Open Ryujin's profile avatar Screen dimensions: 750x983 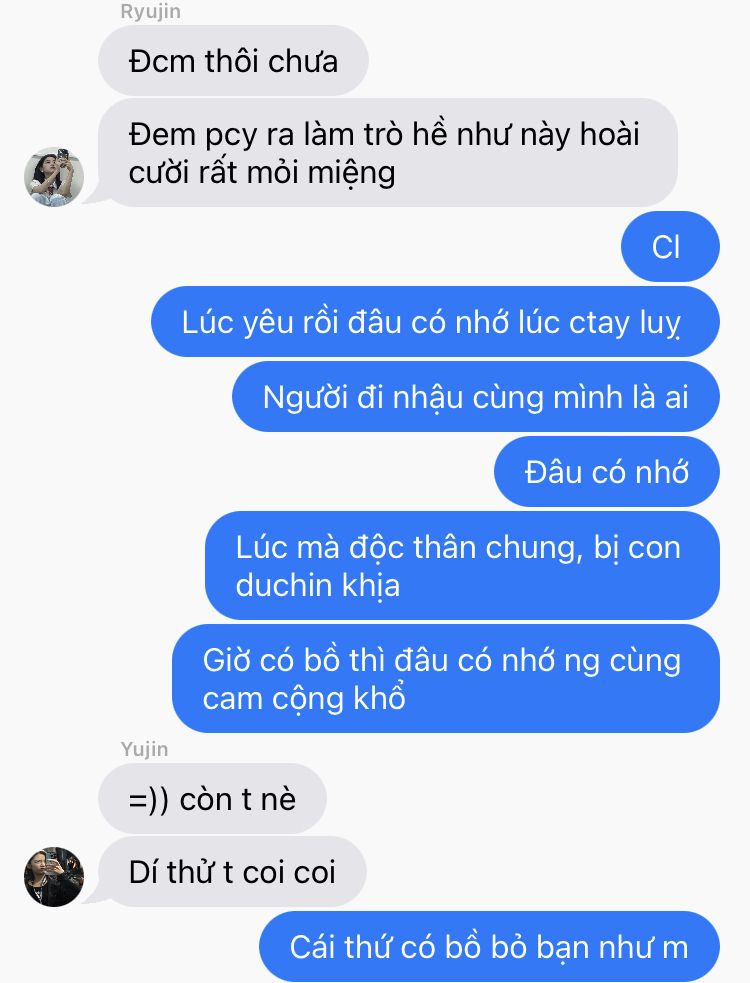(x=54, y=177)
